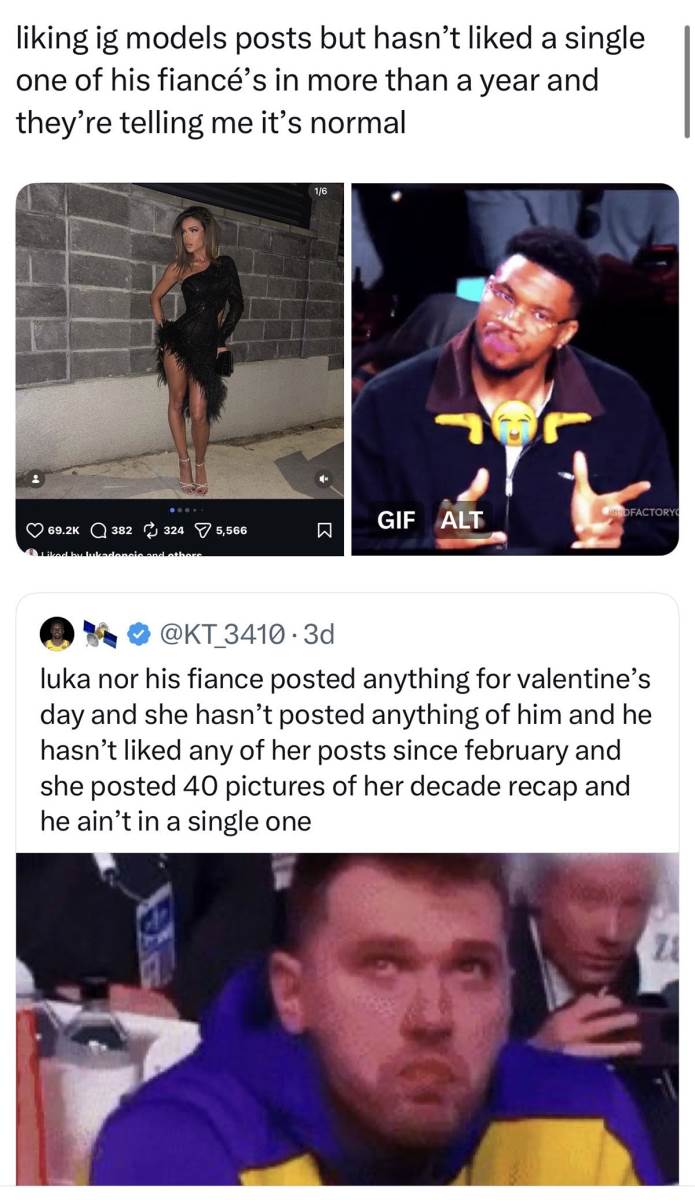Show the ALT description of the GIF

(461, 520)
